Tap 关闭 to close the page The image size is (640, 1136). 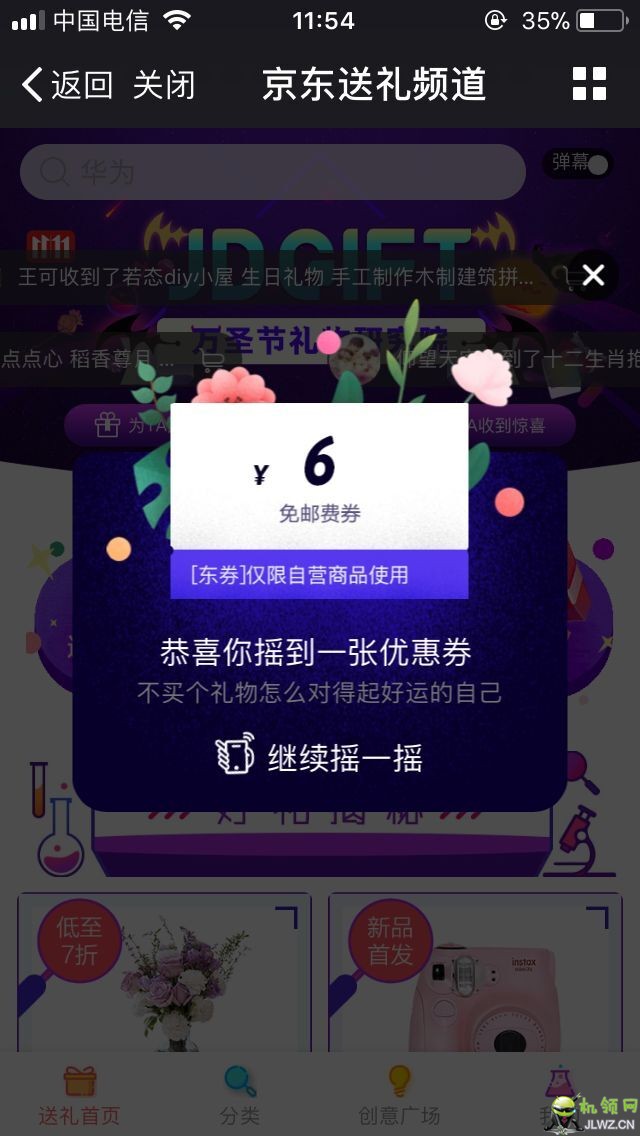164,85
